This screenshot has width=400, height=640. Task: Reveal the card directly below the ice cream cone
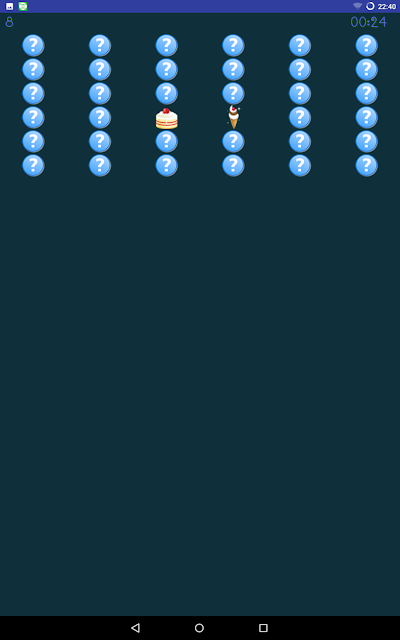click(x=233, y=142)
